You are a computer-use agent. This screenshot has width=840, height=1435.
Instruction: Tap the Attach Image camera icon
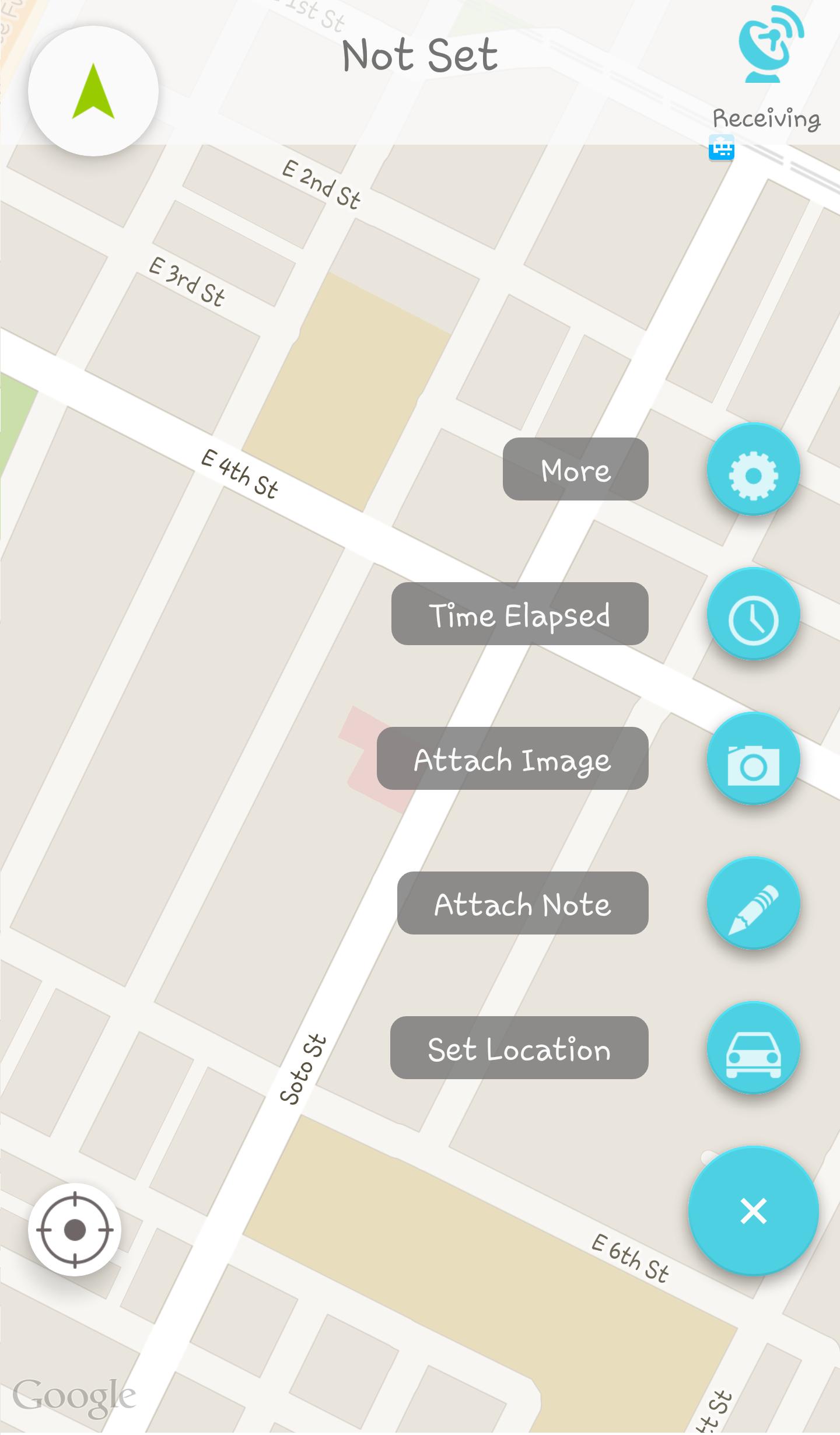coord(754,759)
